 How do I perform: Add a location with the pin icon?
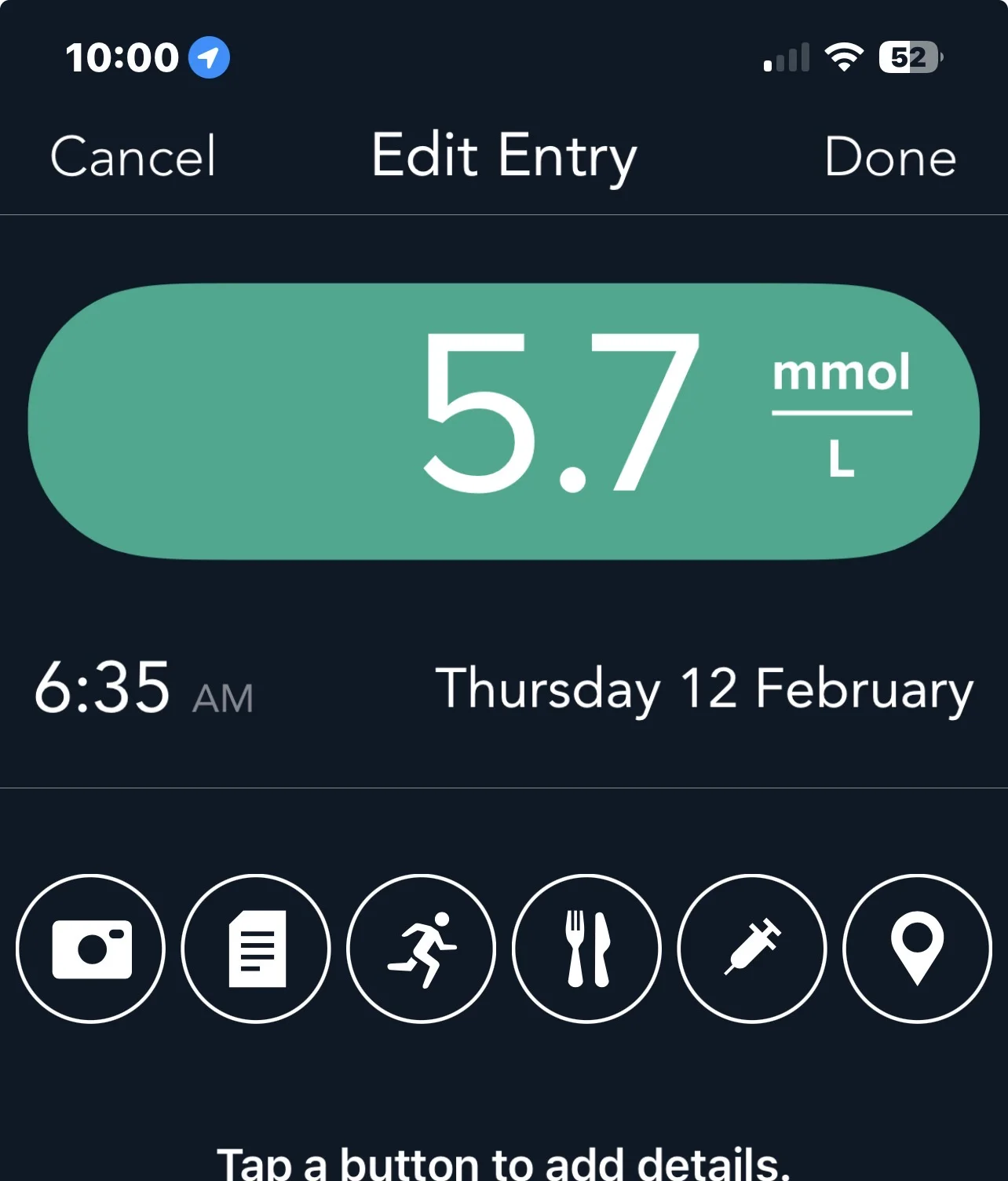[917, 949]
